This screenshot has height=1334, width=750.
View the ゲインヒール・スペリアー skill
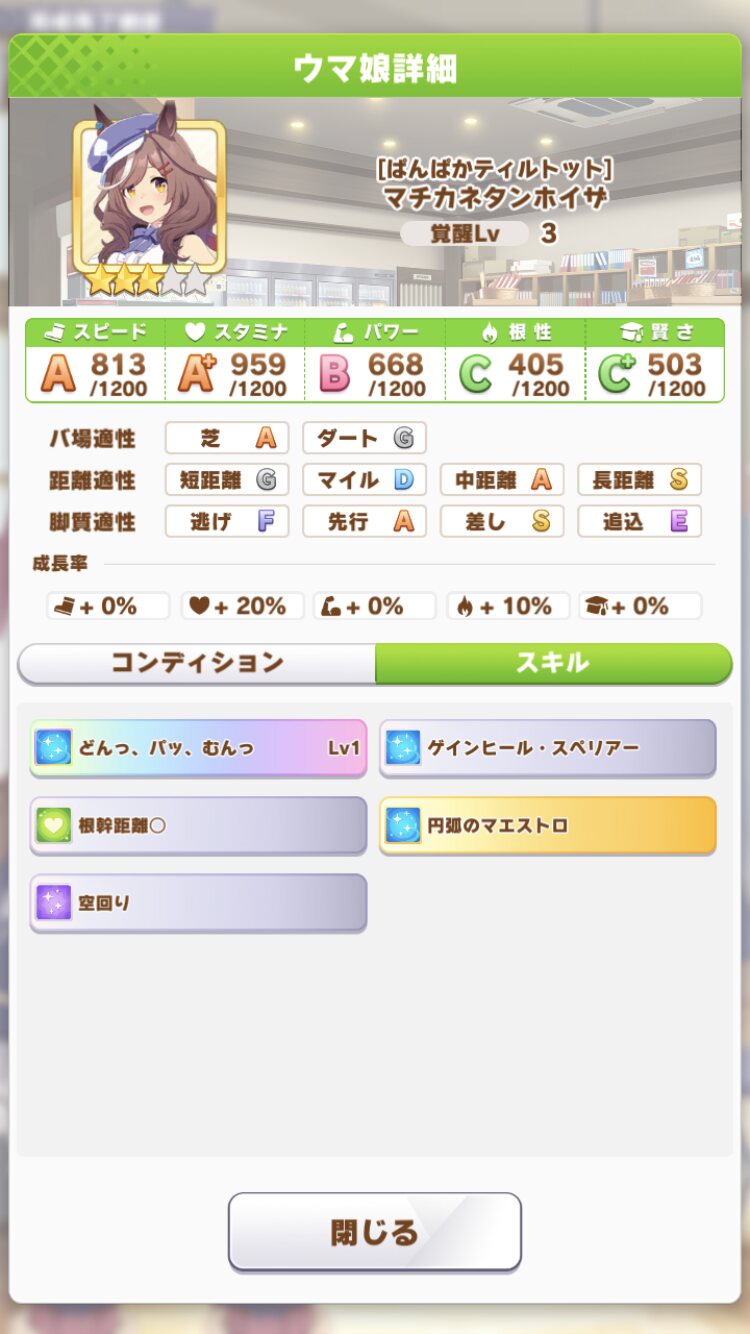coord(548,748)
